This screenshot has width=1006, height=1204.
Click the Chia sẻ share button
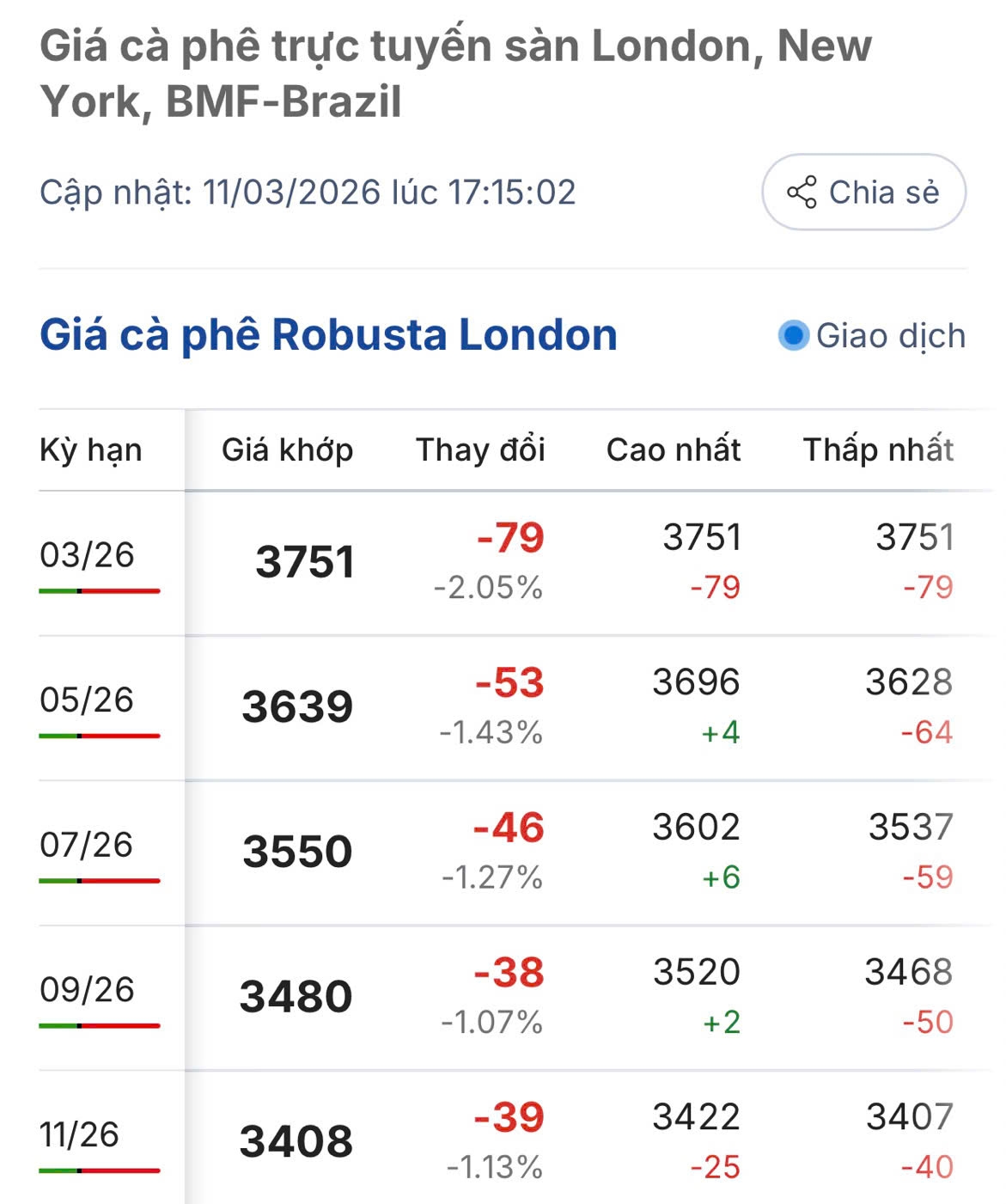[x=862, y=193]
